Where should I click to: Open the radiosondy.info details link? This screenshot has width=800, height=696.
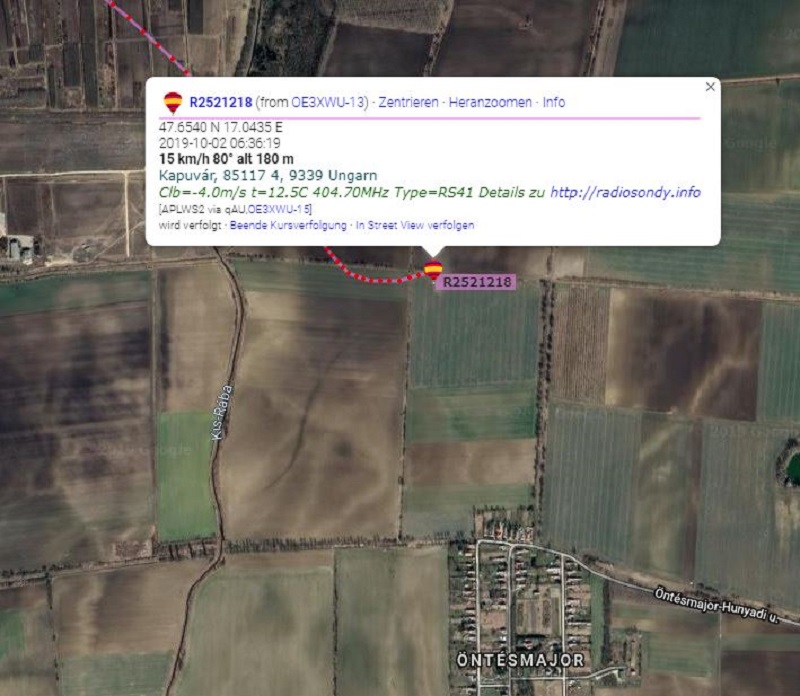[x=625, y=192]
